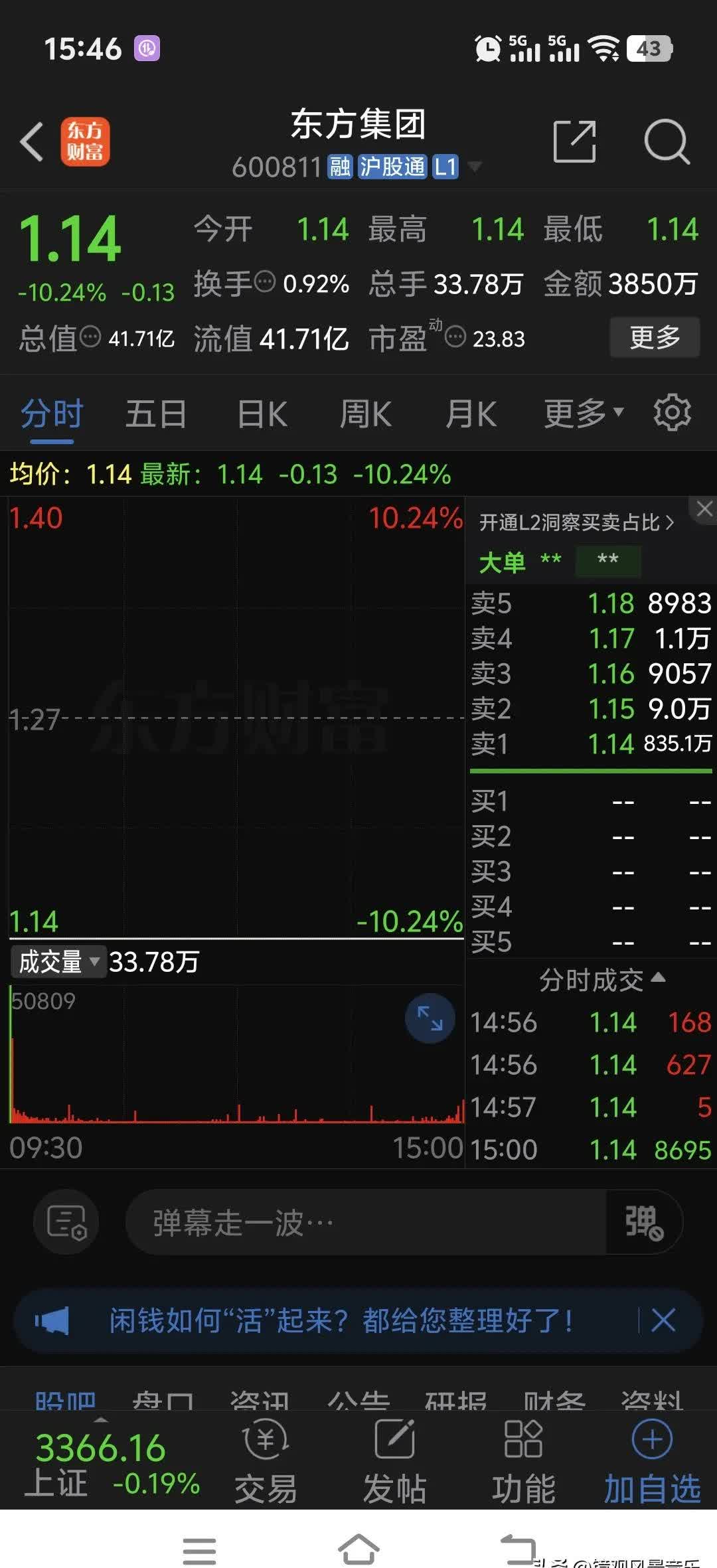Open the chart settings gear icon
This screenshot has height=1568, width=717.
pos(673,412)
